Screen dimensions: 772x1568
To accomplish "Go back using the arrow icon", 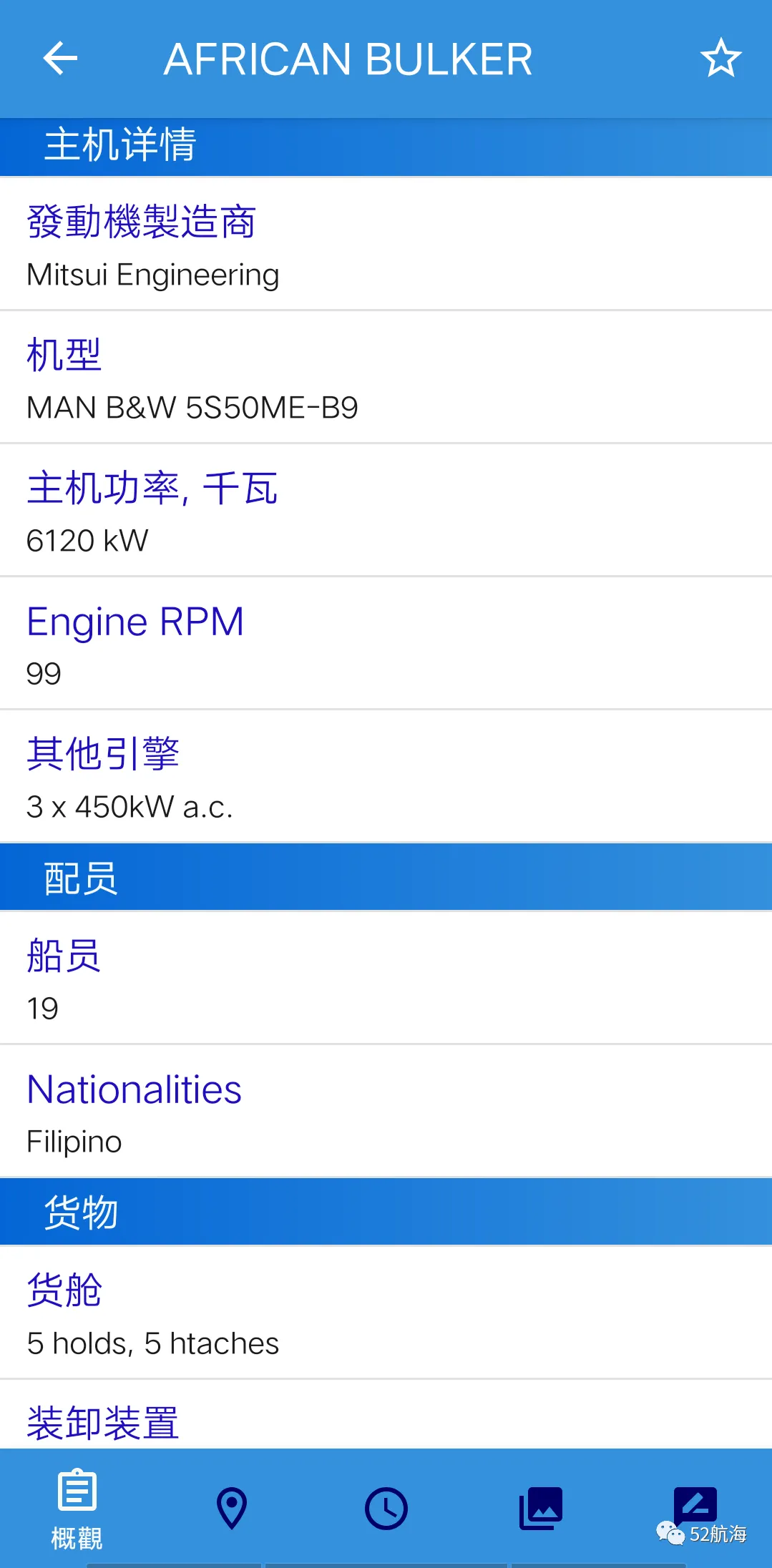I will pos(60,59).
